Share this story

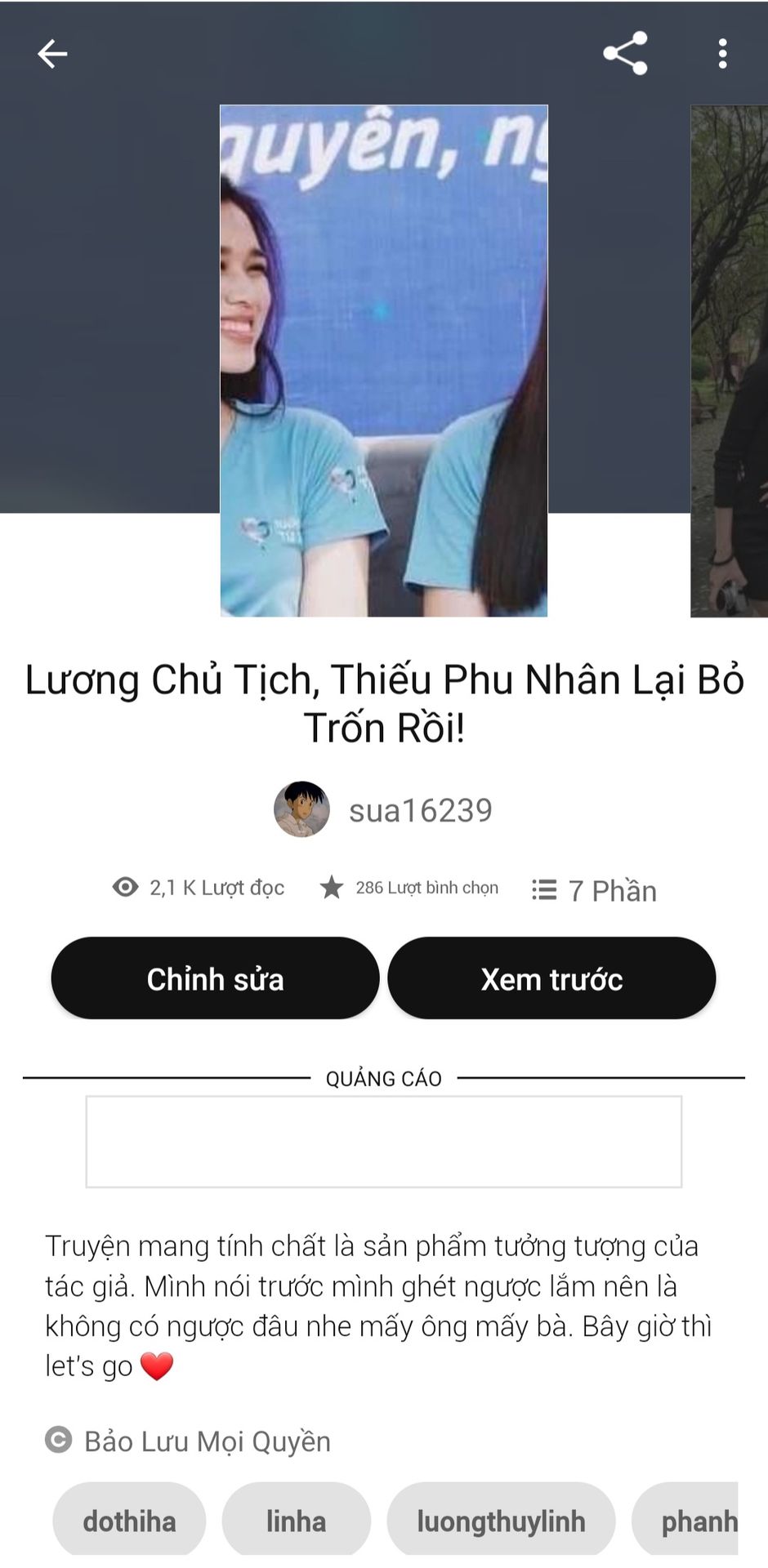(625, 54)
